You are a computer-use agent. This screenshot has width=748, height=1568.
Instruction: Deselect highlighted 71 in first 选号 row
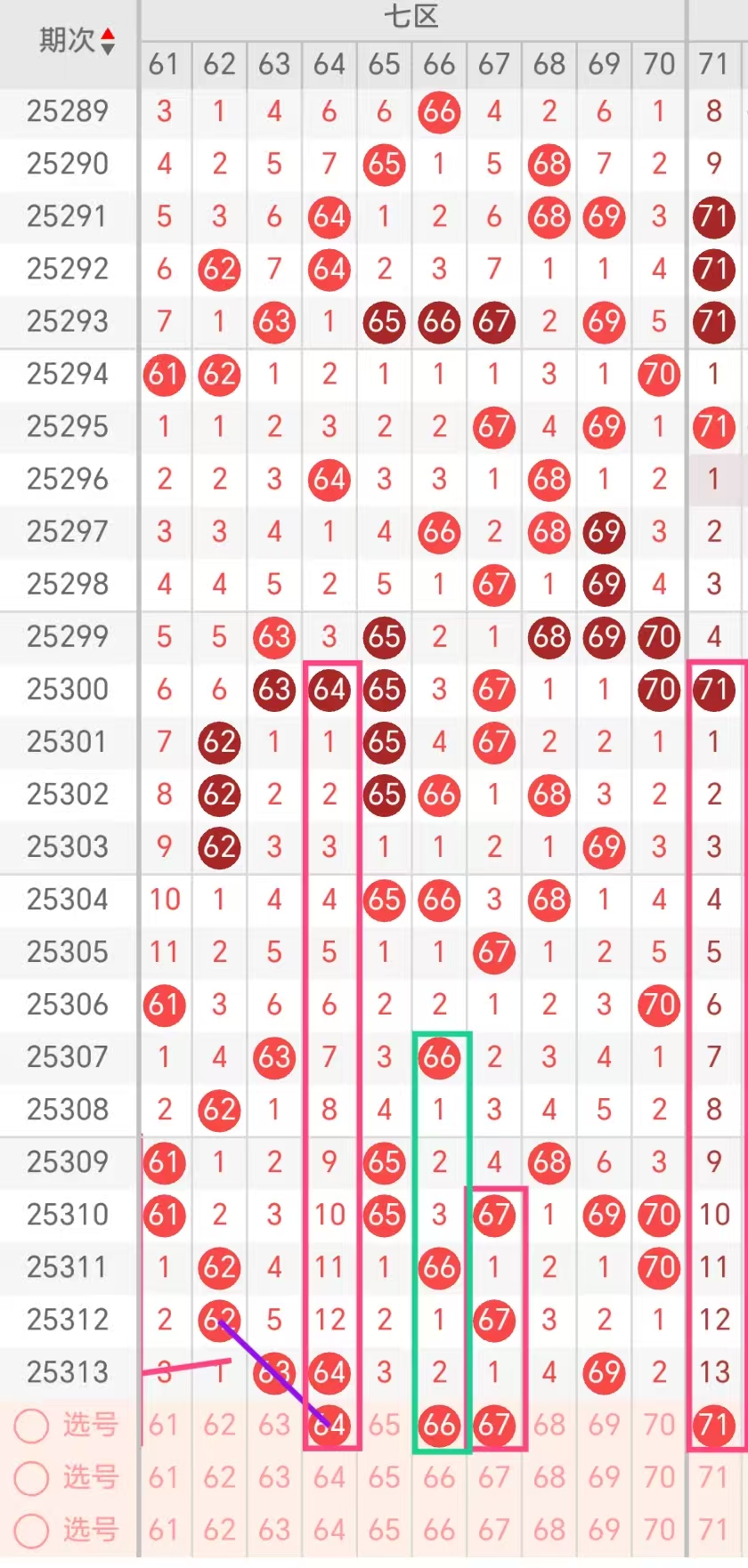714,1426
